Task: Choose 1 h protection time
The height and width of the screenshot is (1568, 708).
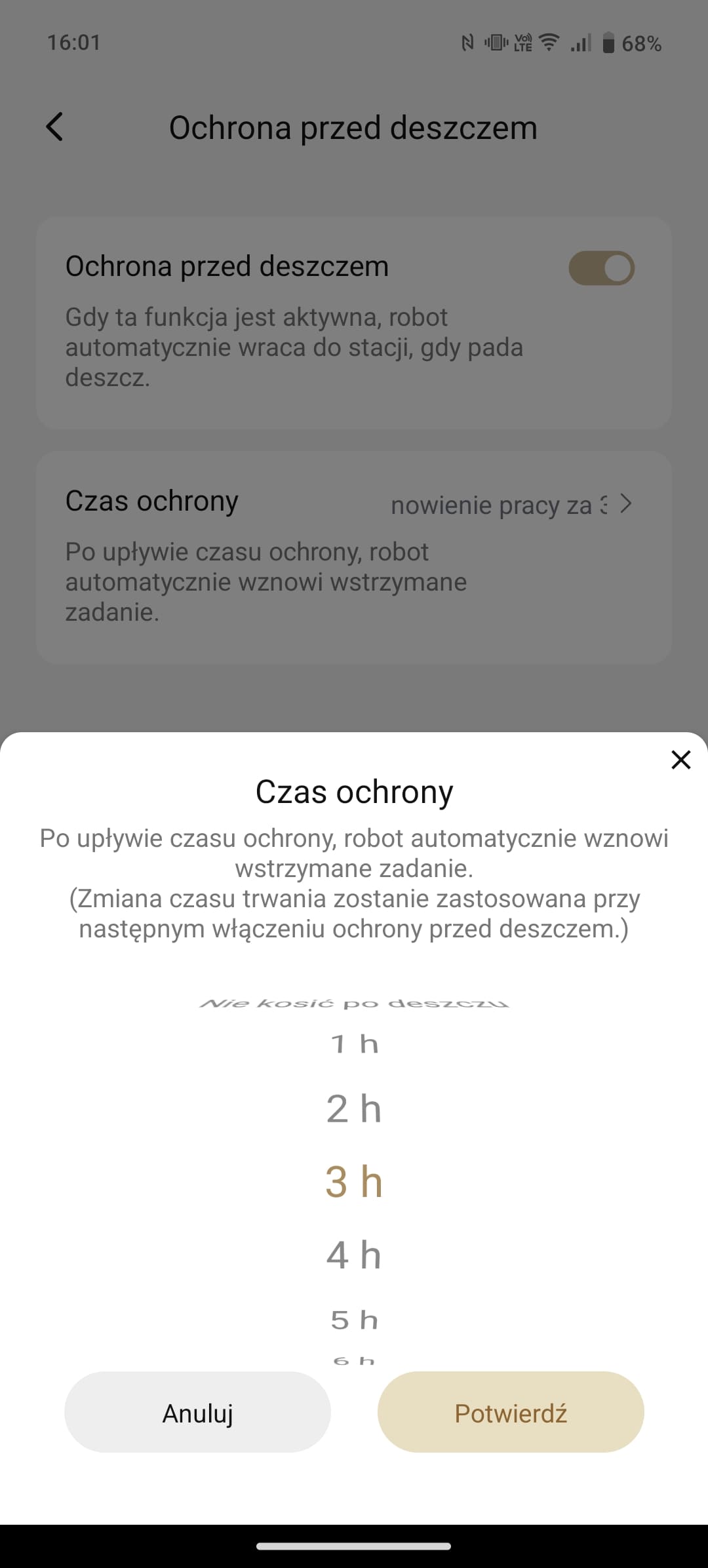Action: point(354,1044)
